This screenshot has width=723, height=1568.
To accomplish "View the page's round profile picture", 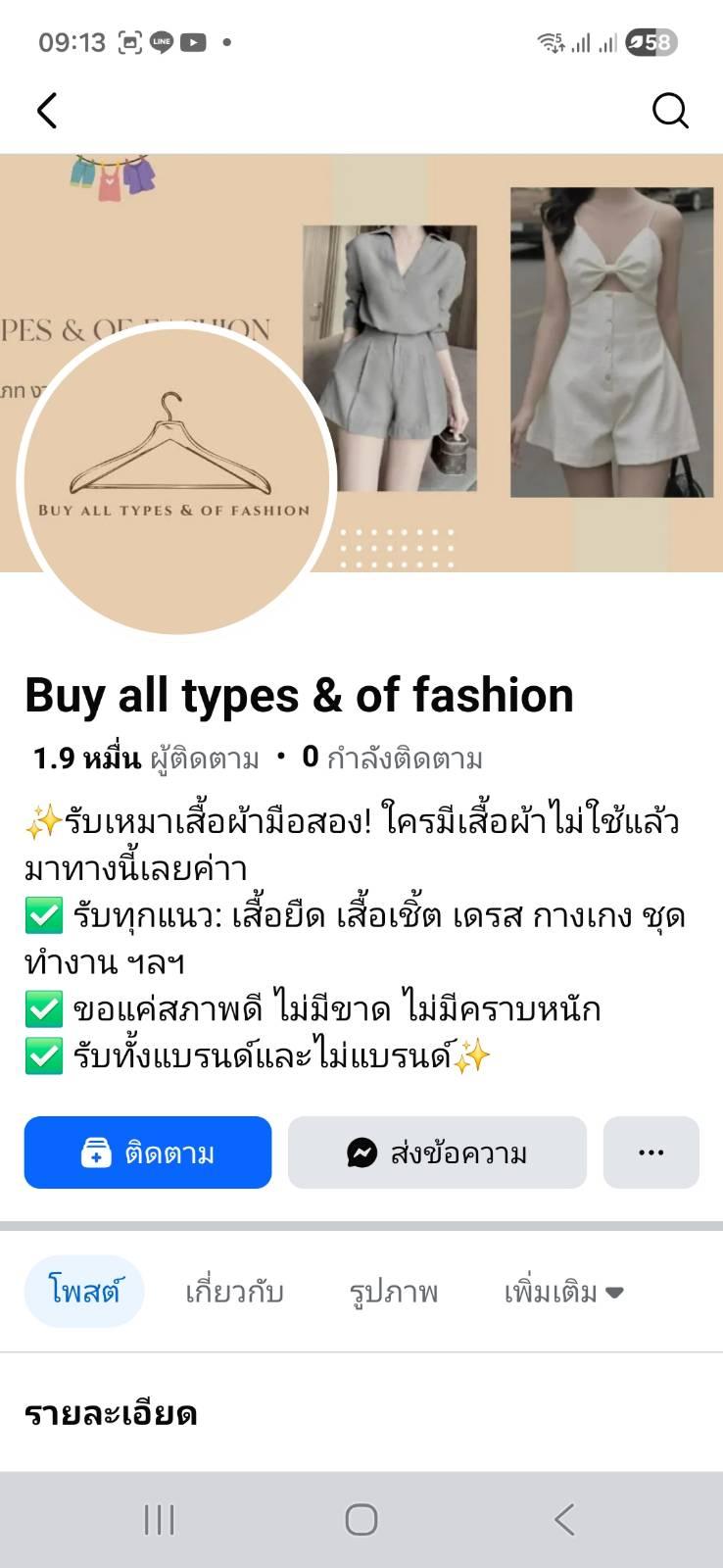I will coord(176,479).
